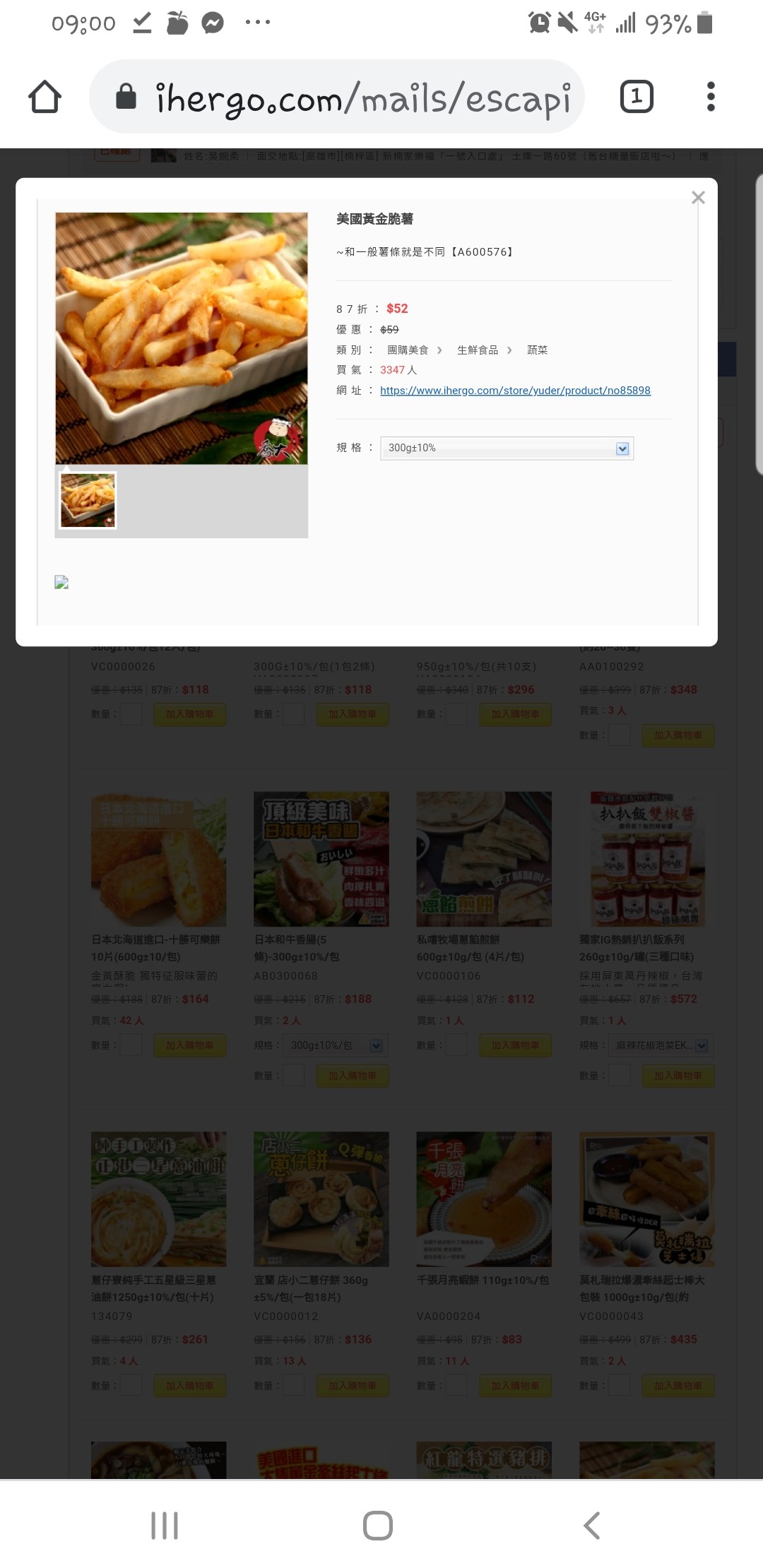Open the 蔬菜 category link
The height and width of the screenshot is (1568, 763).
(x=537, y=350)
